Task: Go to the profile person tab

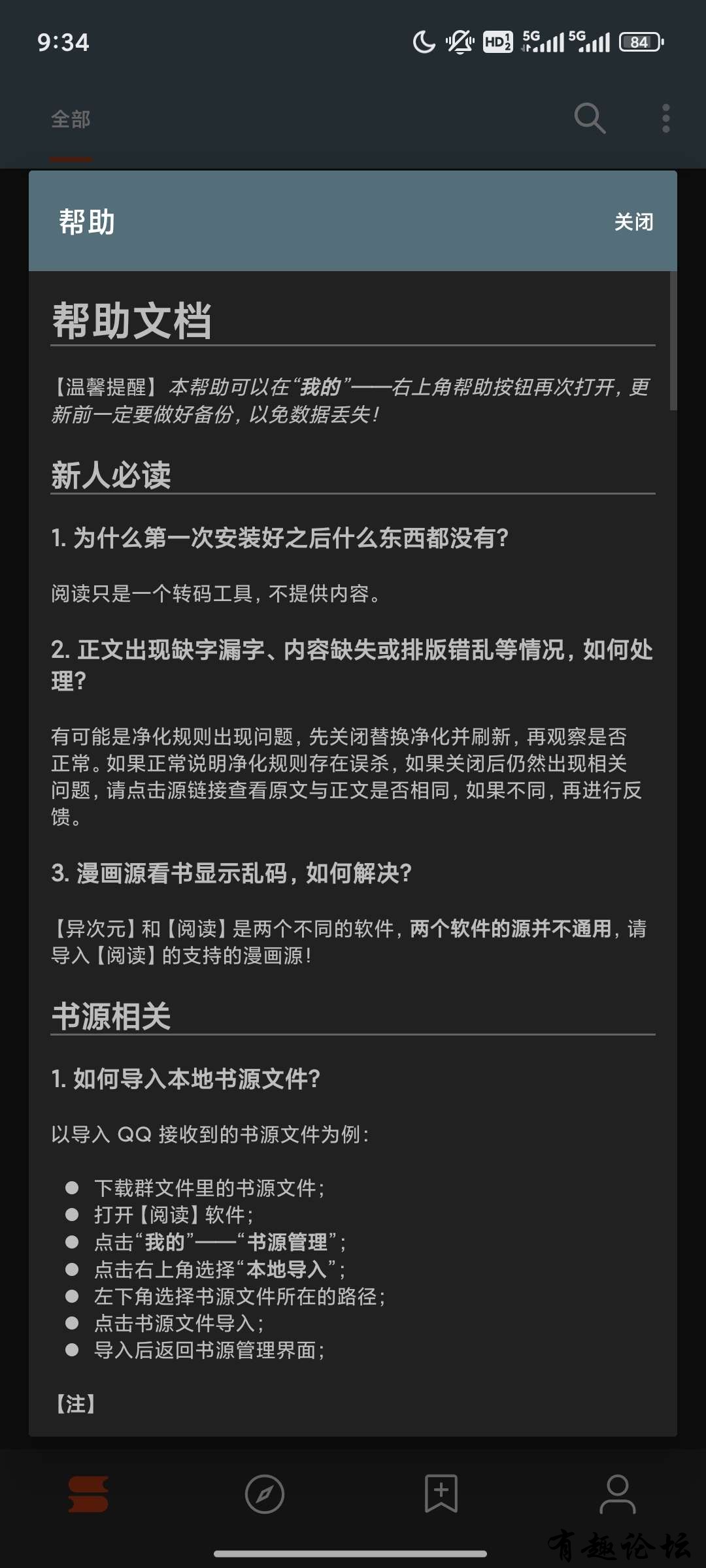Action: (617, 1494)
